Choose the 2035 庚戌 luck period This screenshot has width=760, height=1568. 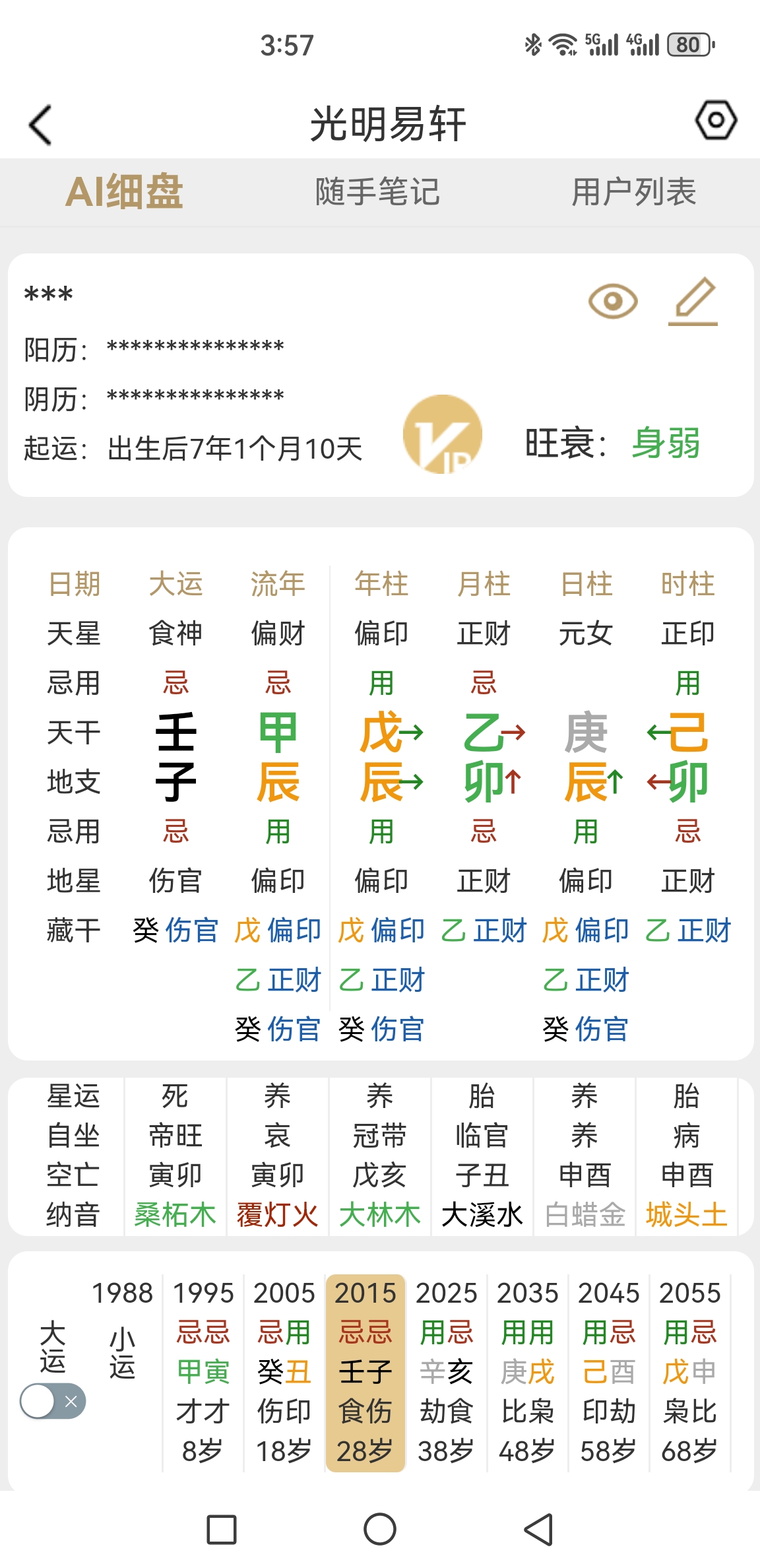point(528,1373)
